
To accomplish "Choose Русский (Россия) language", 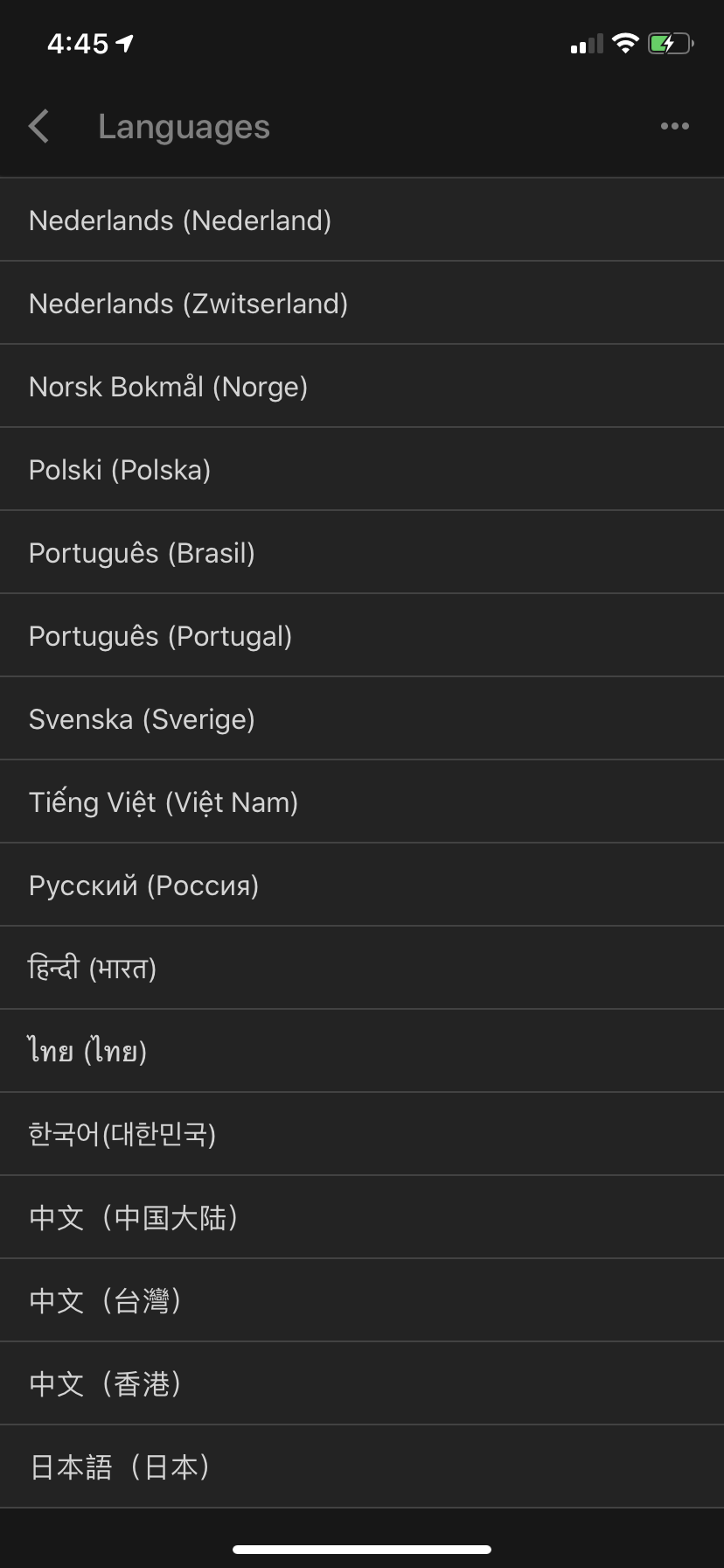I will 144,885.
